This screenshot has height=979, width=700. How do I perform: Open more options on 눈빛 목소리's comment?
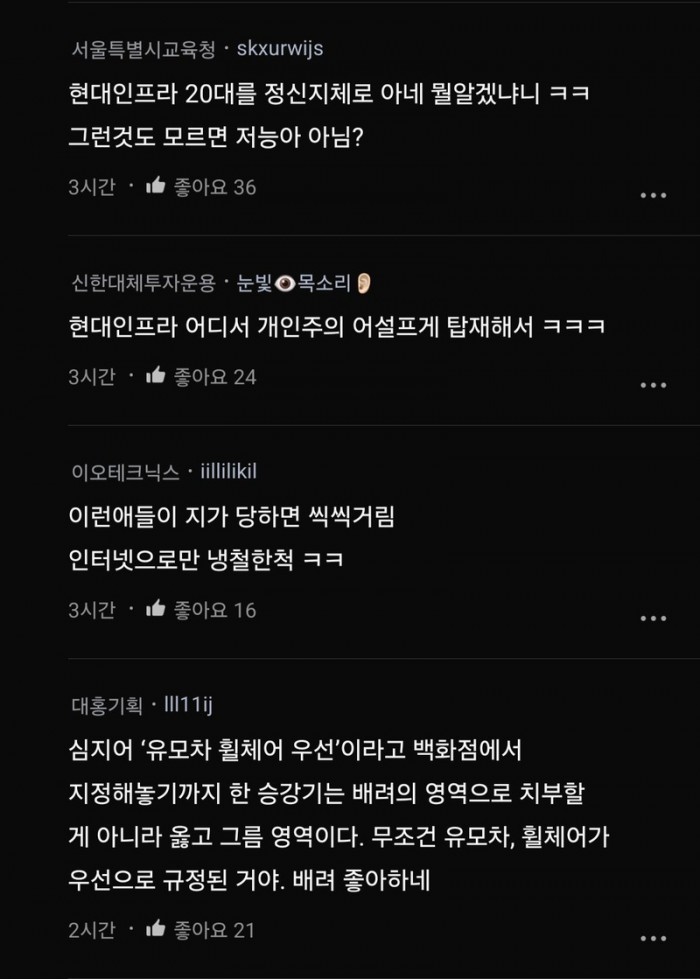(x=653, y=385)
